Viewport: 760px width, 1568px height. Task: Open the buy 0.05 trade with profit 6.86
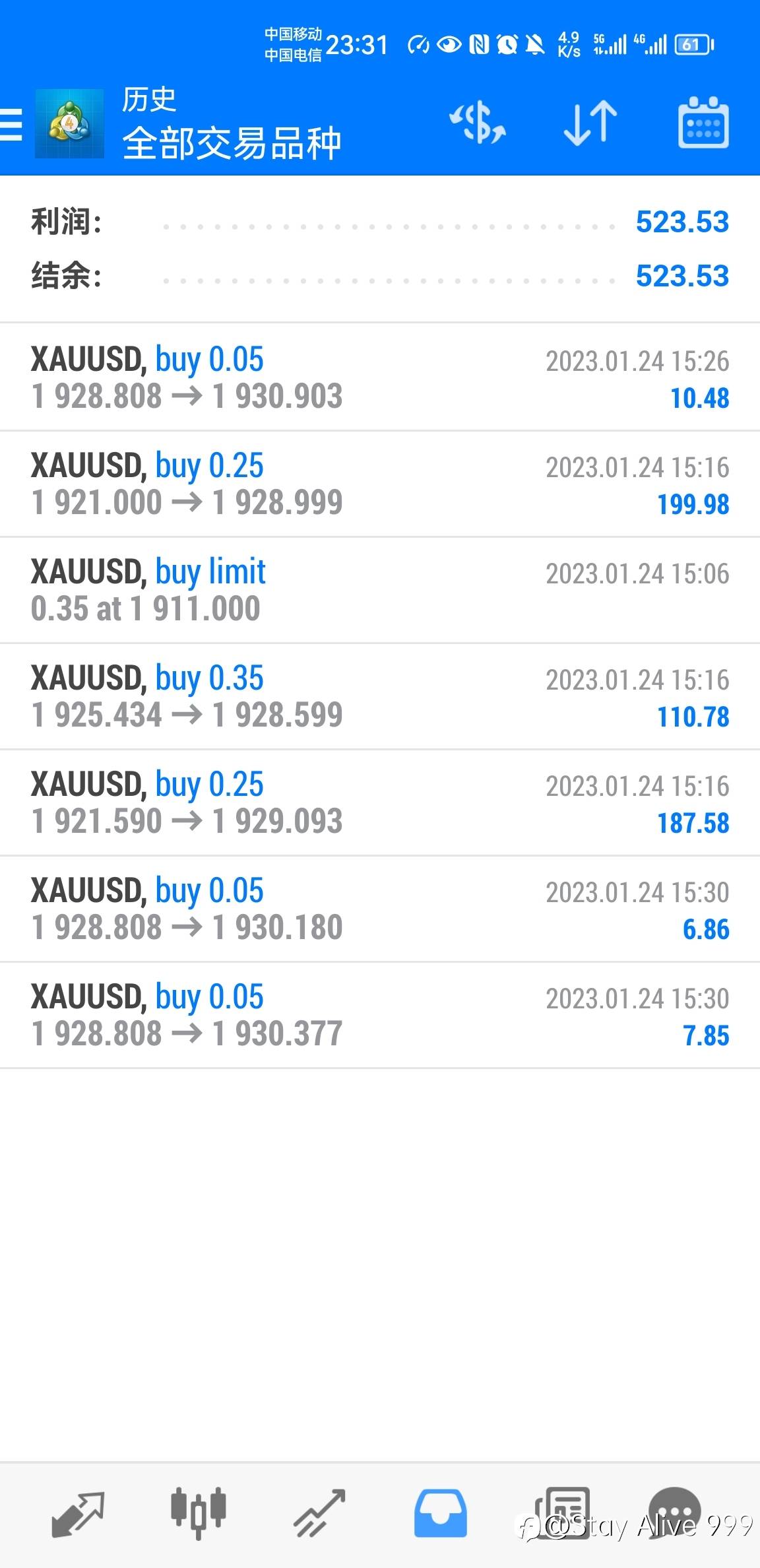coord(380,909)
